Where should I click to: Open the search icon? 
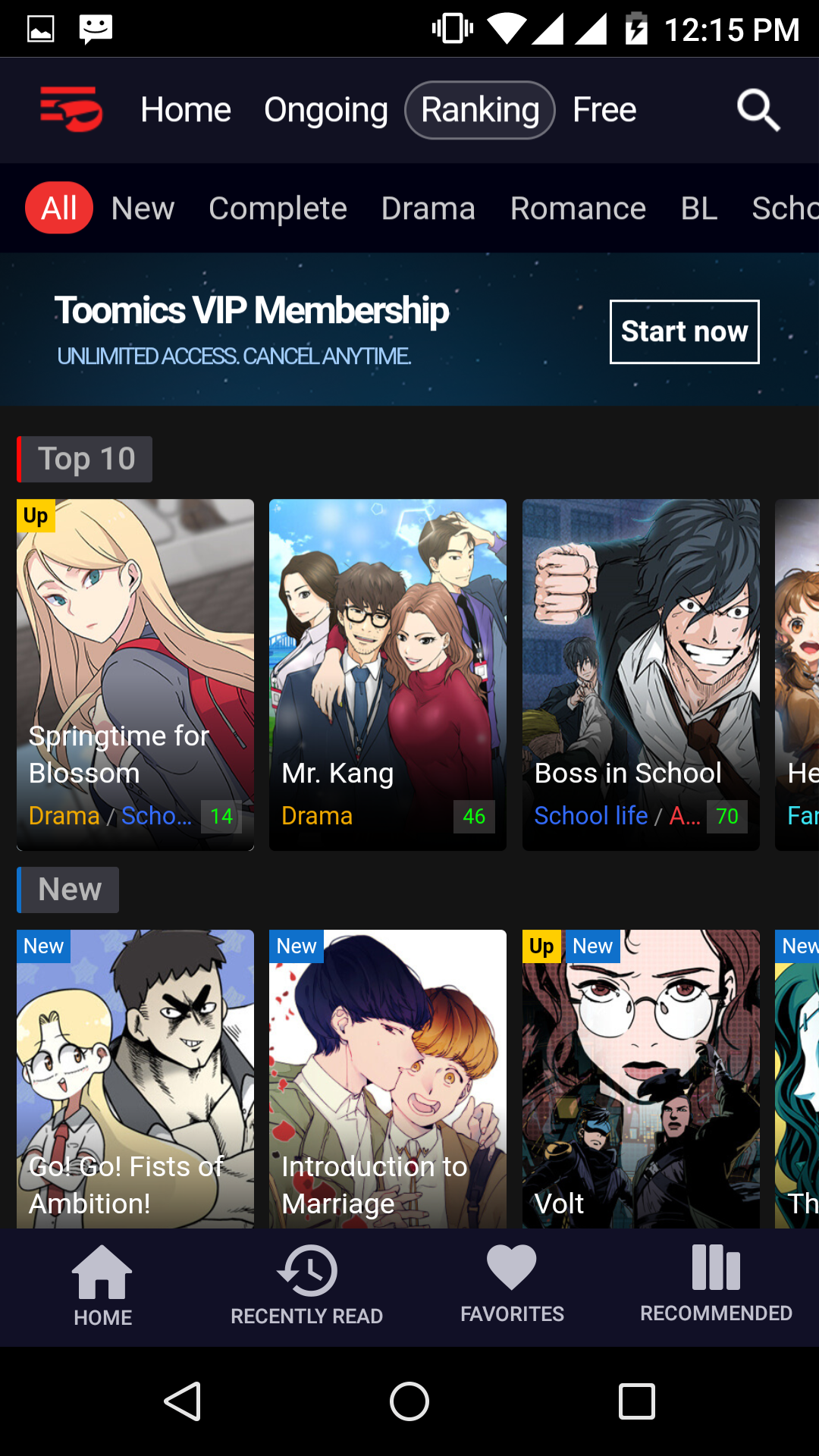[758, 111]
